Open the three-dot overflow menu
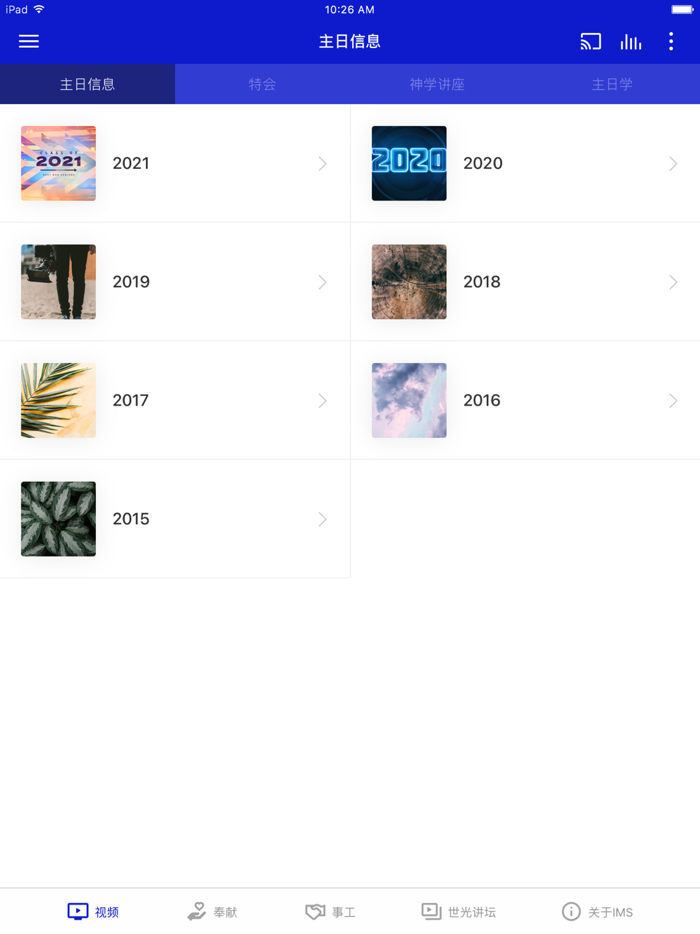Viewport: 700px width, 934px height. coord(671,41)
